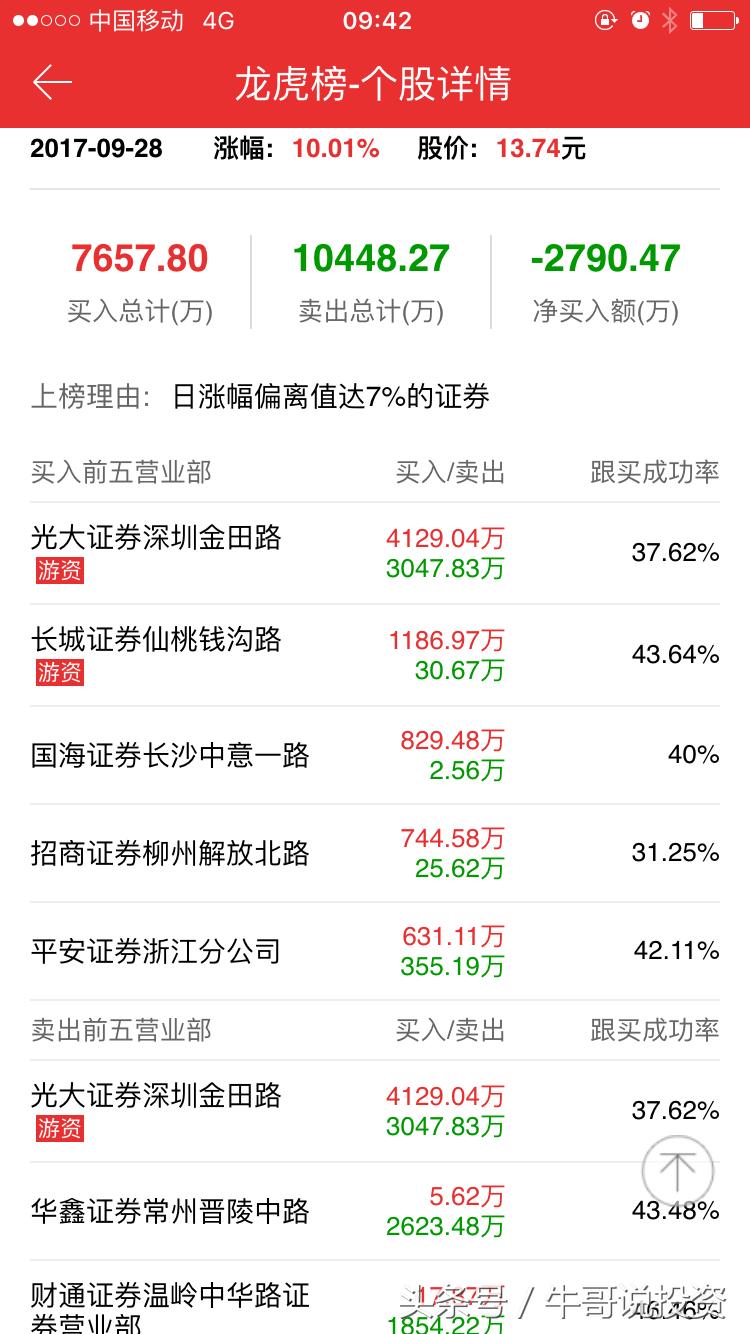The height and width of the screenshot is (1334, 750).
Task: Tap the floating back-to-top button
Action: coord(678,1170)
